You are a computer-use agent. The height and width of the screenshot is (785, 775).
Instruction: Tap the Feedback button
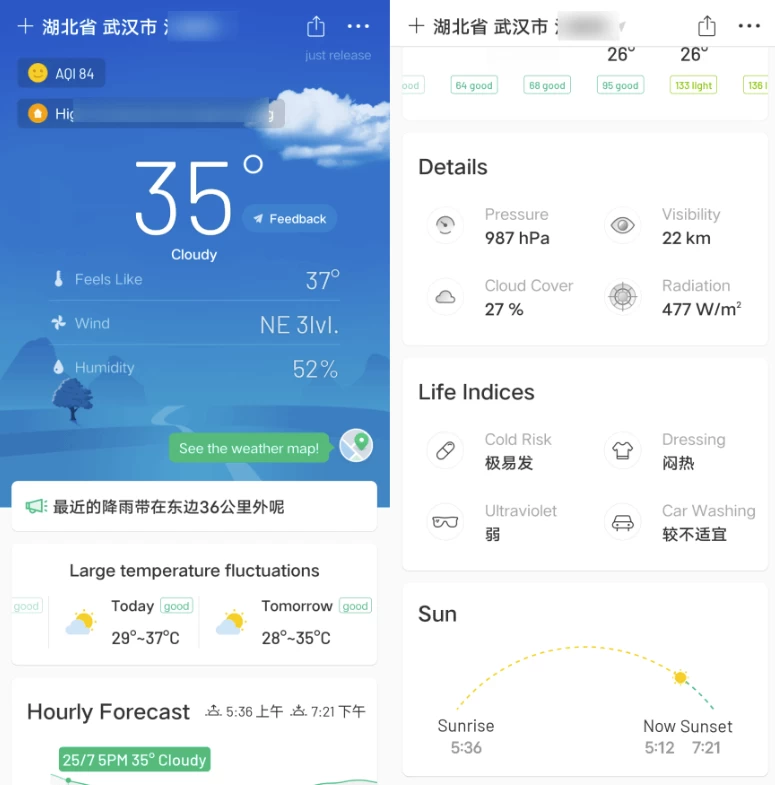tap(289, 219)
